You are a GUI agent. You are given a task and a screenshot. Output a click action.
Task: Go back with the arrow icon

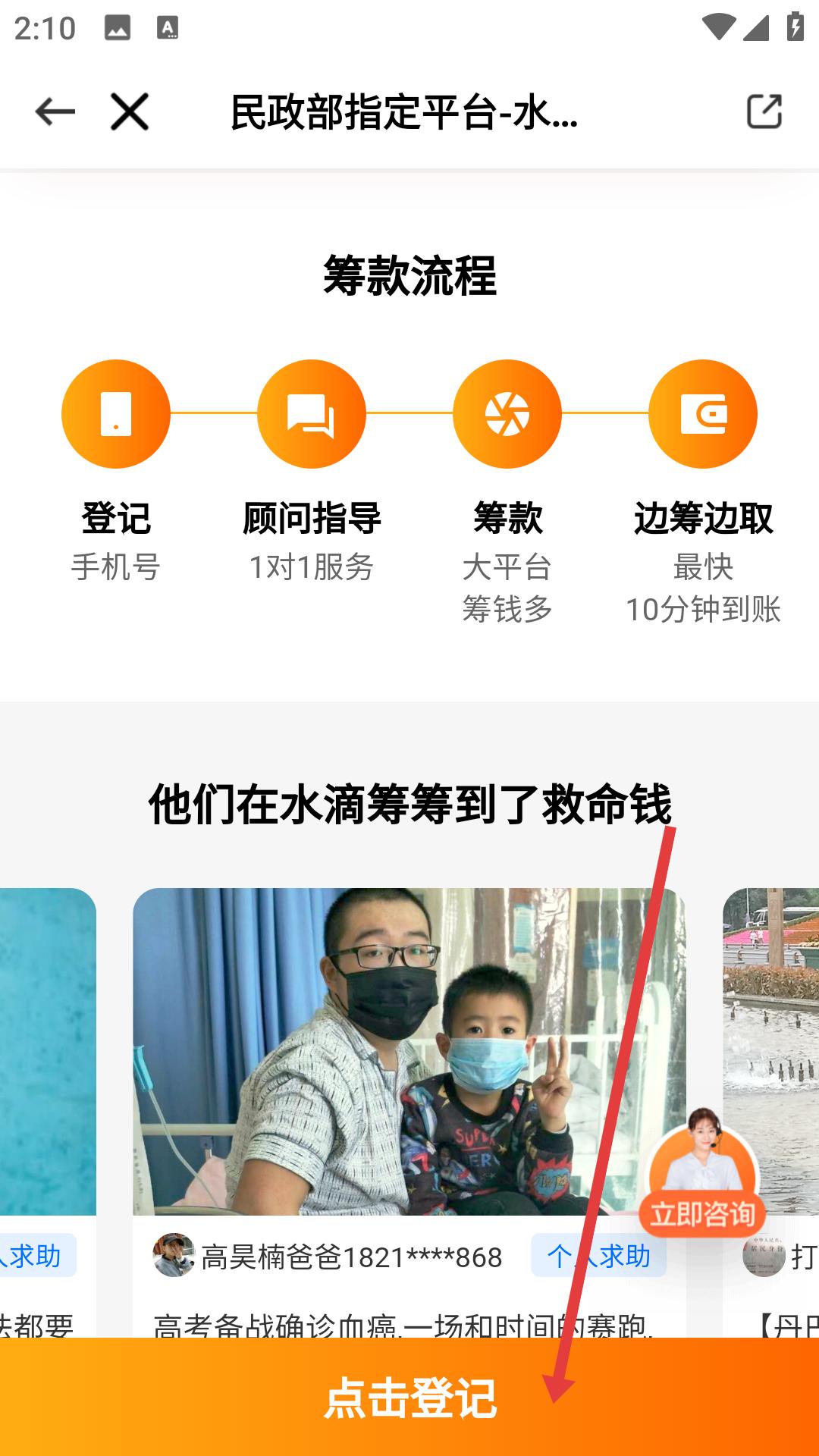[x=55, y=112]
